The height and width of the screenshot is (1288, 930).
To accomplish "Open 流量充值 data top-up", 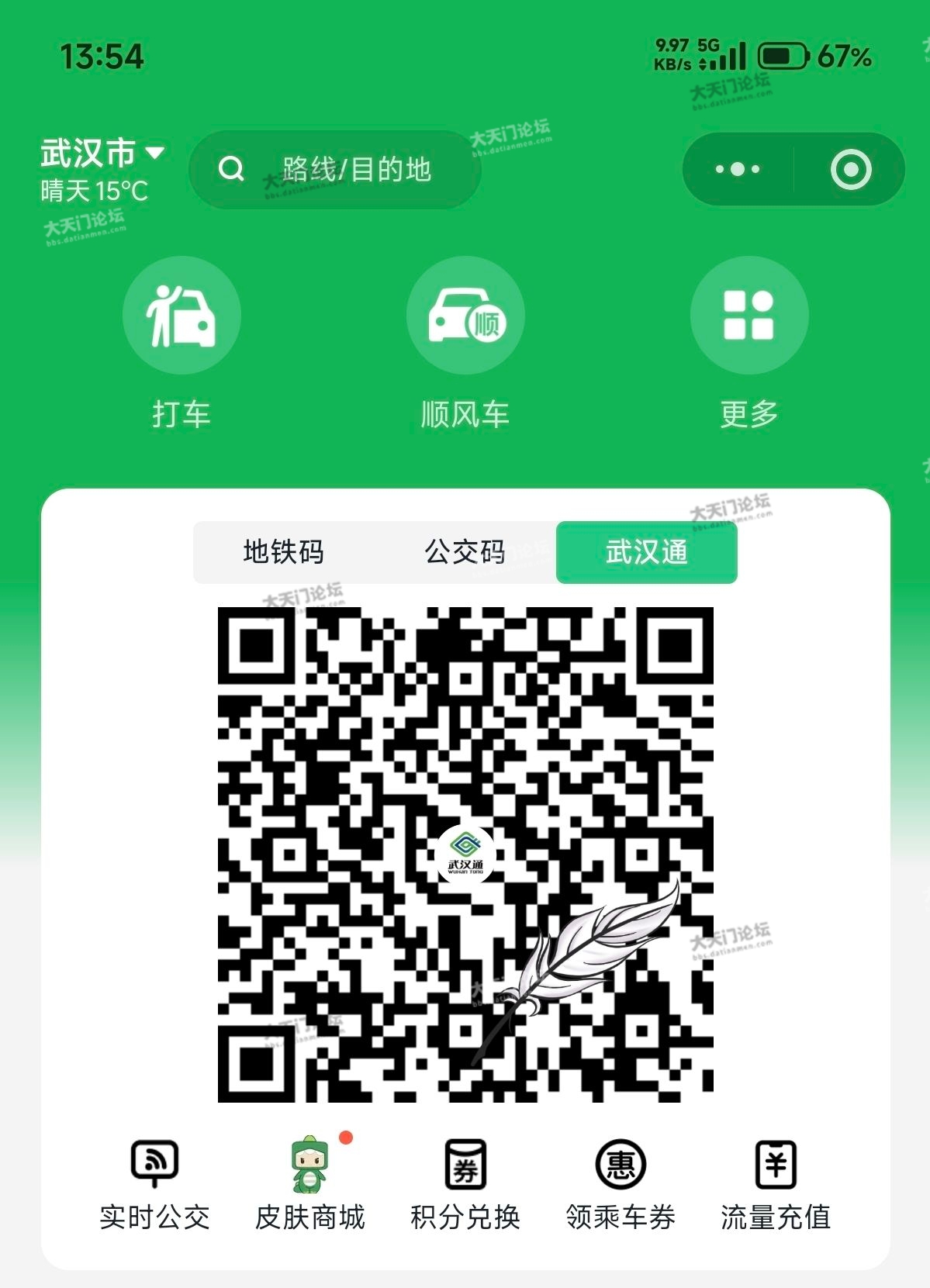I will [775, 1184].
